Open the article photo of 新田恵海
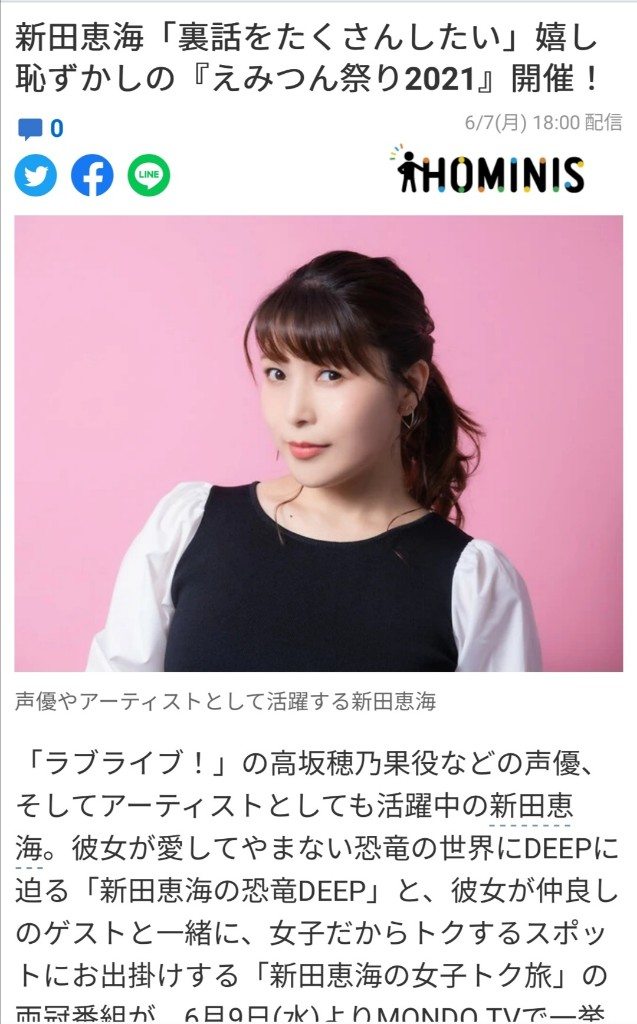Image resolution: width=637 pixels, height=1024 pixels. click(x=318, y=443)
